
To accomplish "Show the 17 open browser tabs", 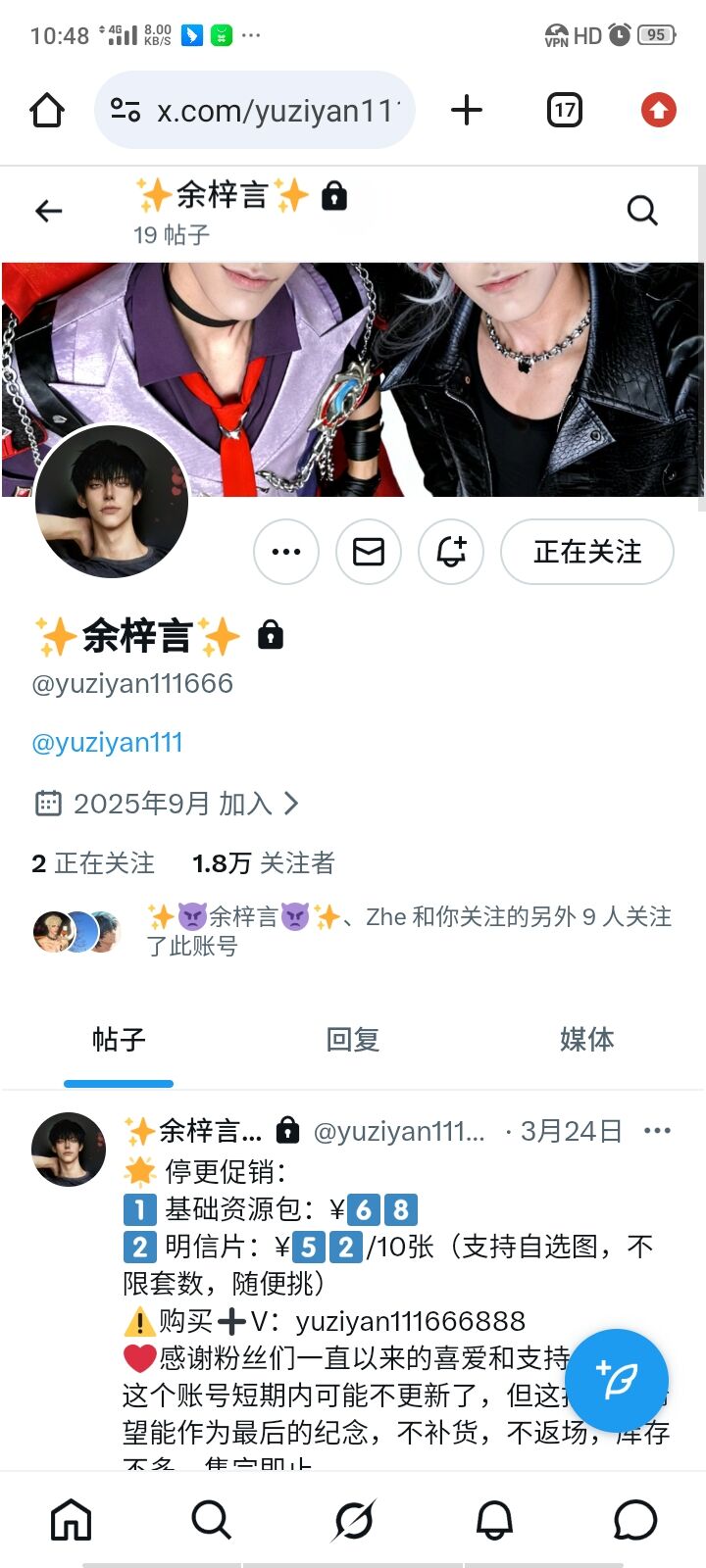I will pos(564,110).
